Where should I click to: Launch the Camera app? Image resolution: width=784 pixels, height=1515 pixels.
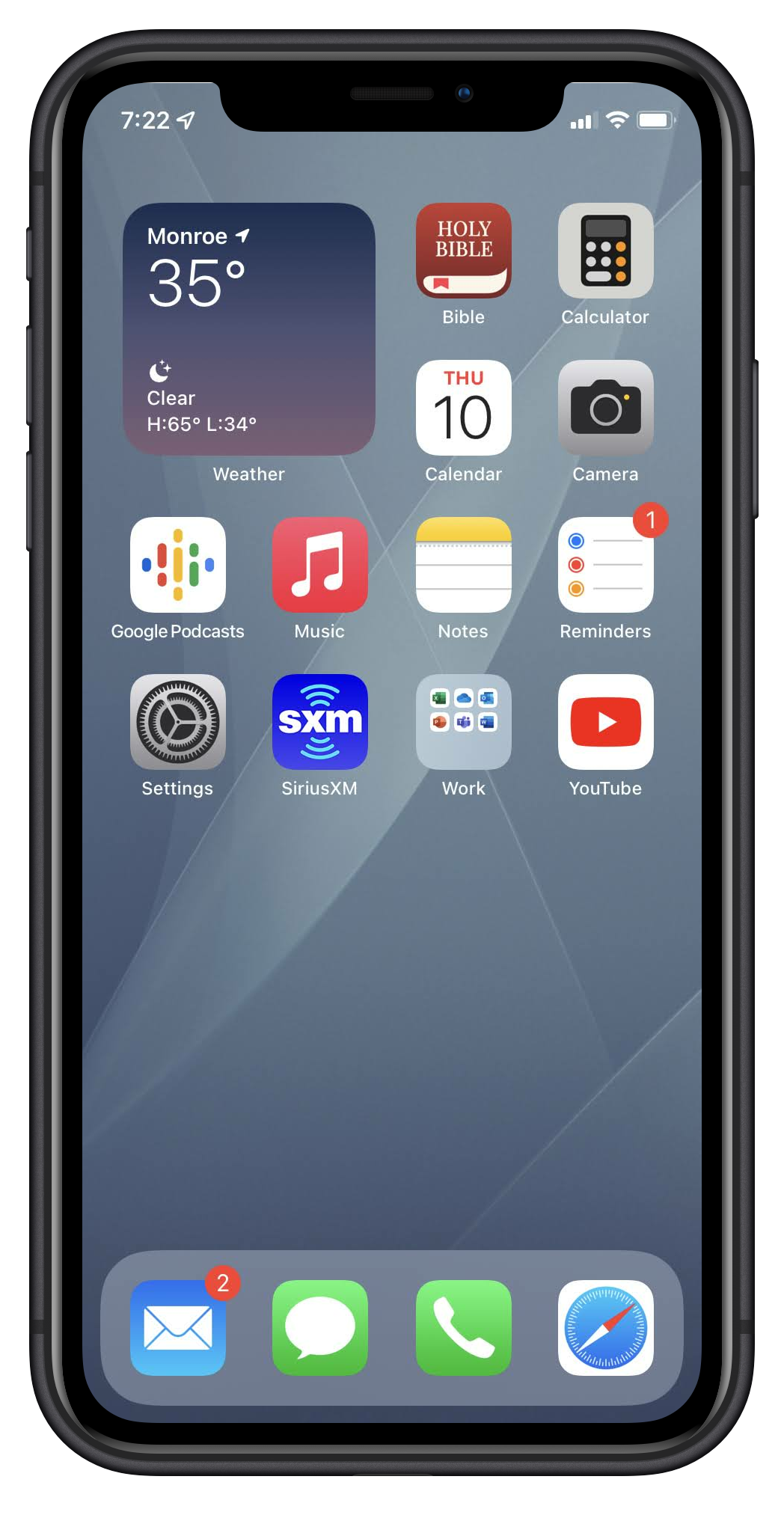(606, 408)
